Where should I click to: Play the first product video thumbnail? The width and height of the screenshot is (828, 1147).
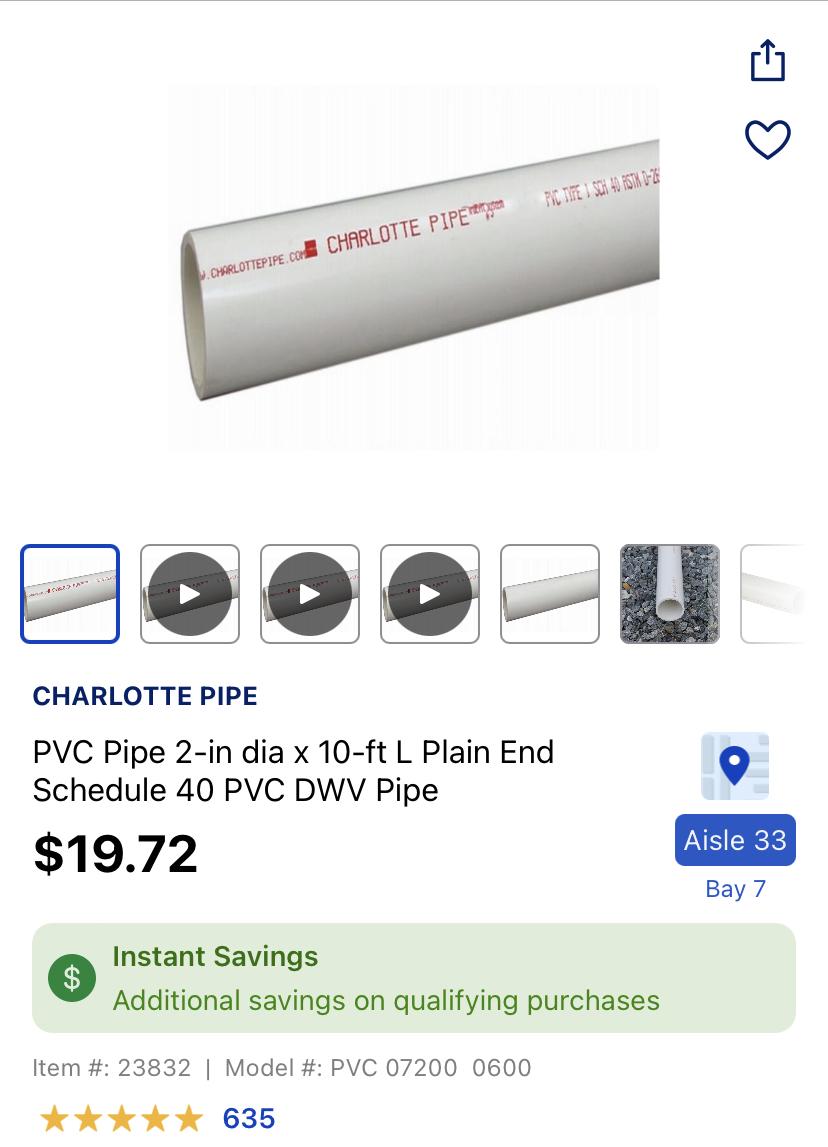[x=190, y=594]
